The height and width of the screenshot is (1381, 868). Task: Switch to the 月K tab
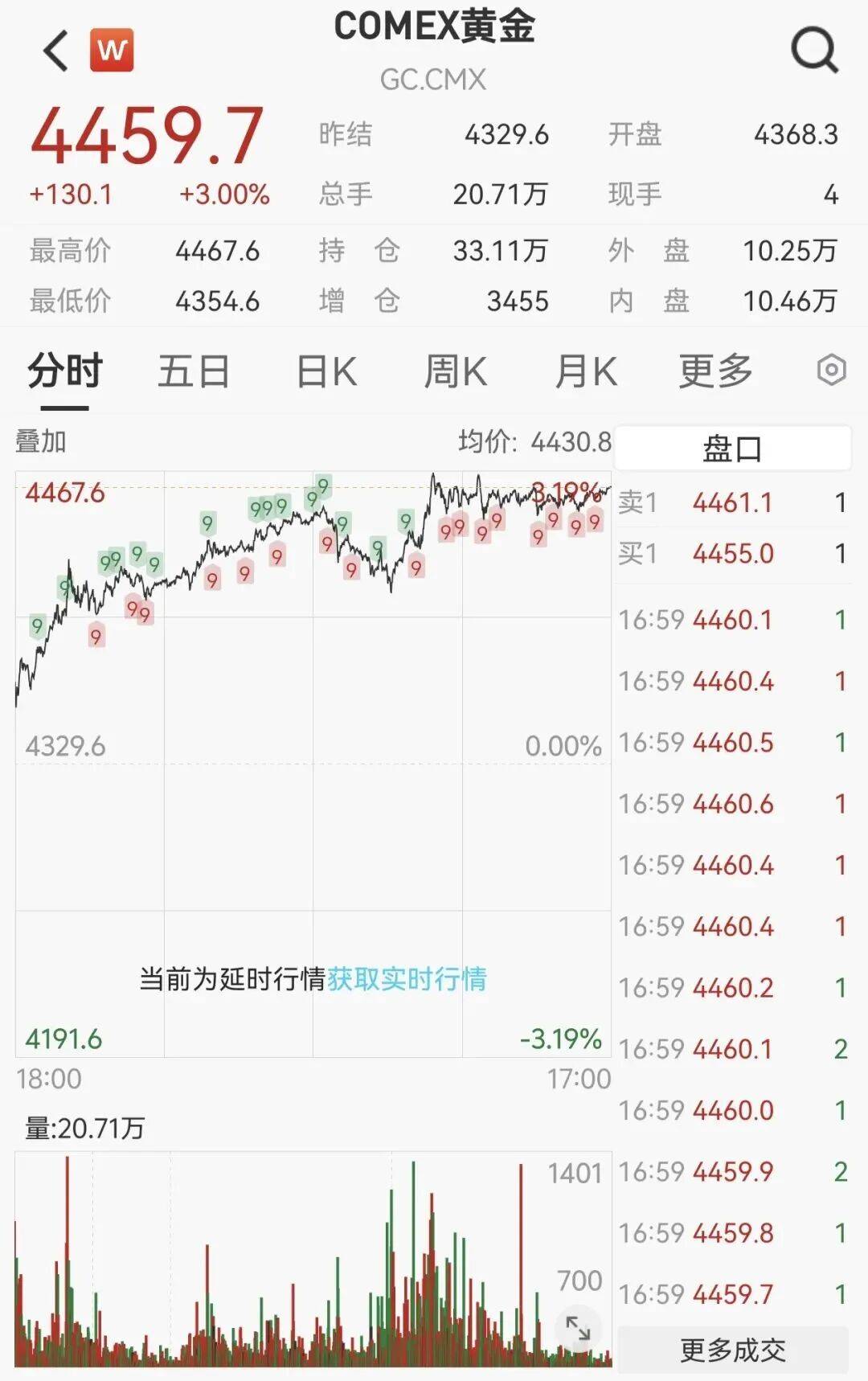[x=587, y=371]
